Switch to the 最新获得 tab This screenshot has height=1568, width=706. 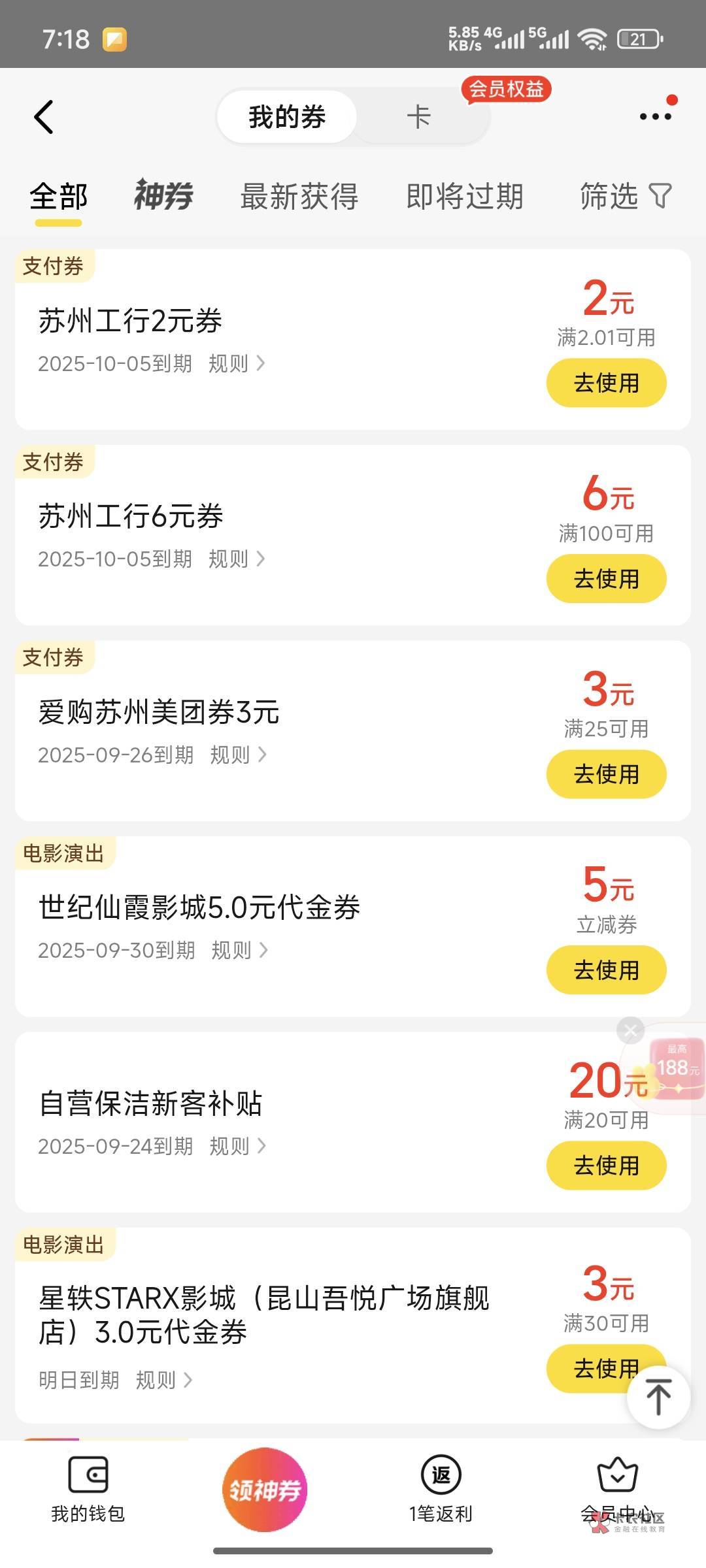299,196
